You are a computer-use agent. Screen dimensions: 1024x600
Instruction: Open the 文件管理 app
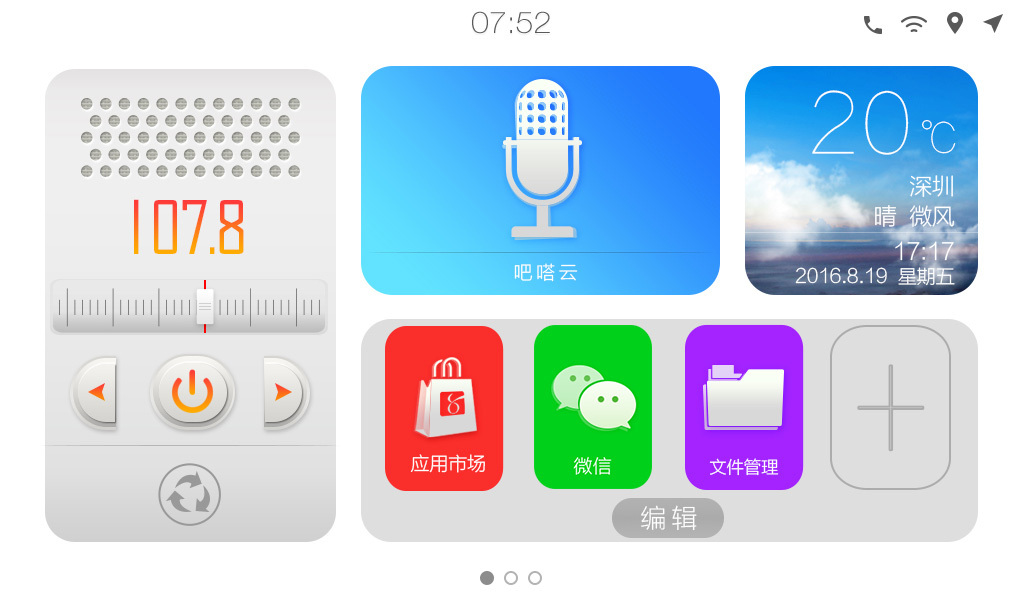click(744, 408)
